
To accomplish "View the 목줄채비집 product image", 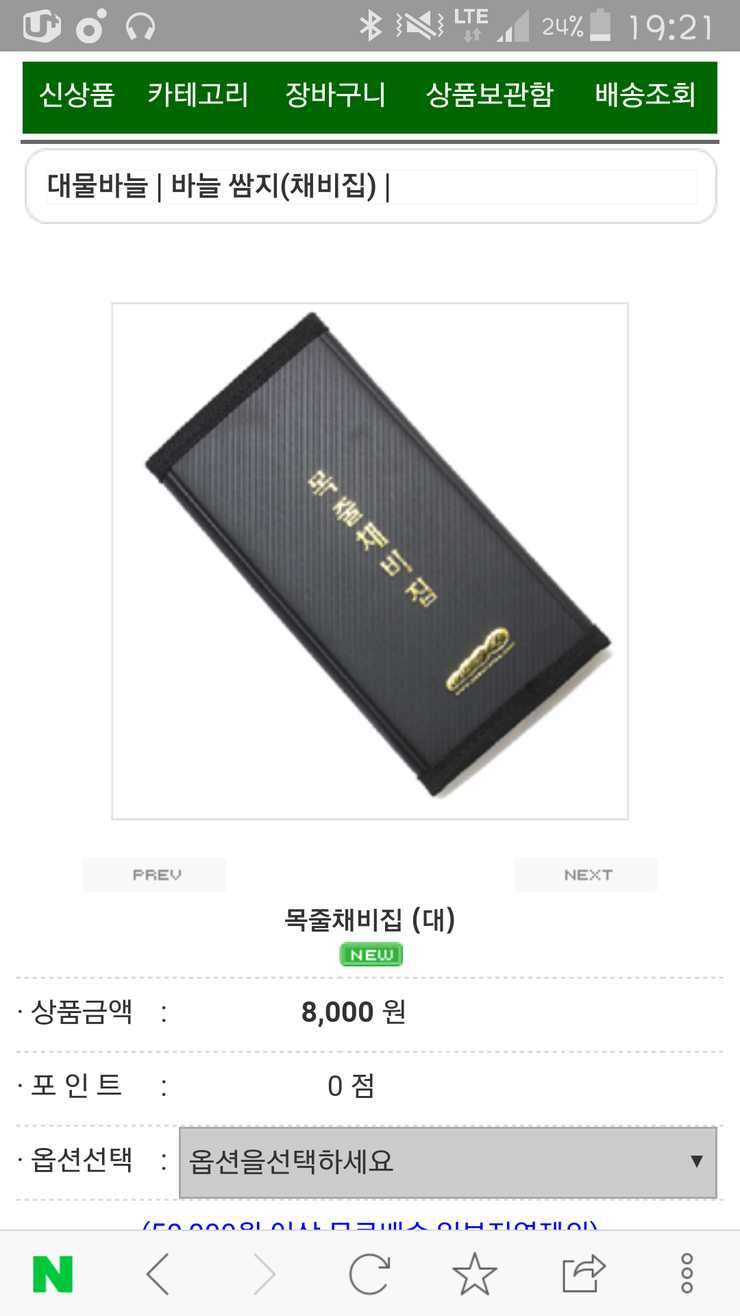I will pos(370,561).
